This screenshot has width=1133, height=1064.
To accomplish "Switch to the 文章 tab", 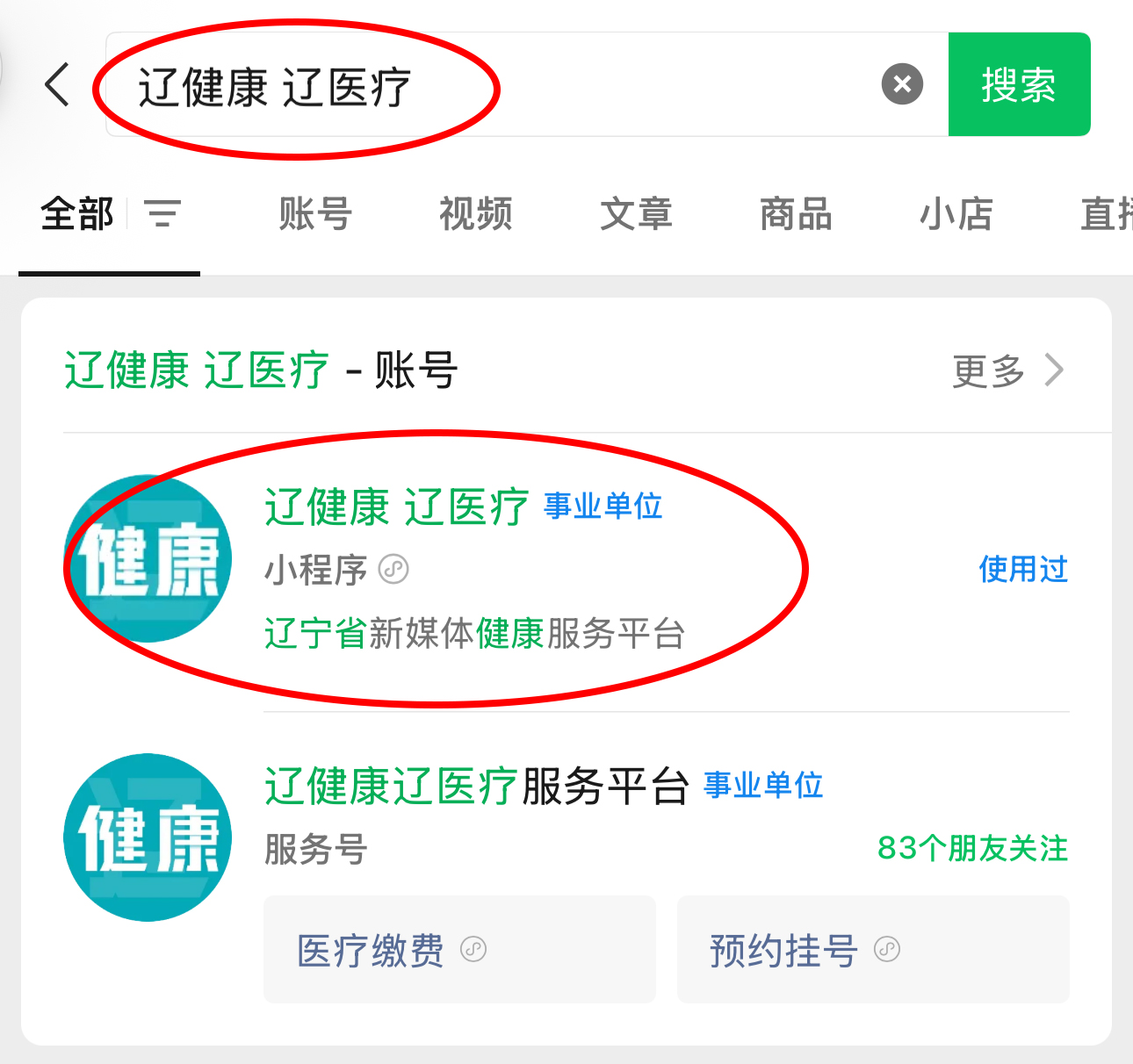I will pyautogui.click(x=636, y=214).
